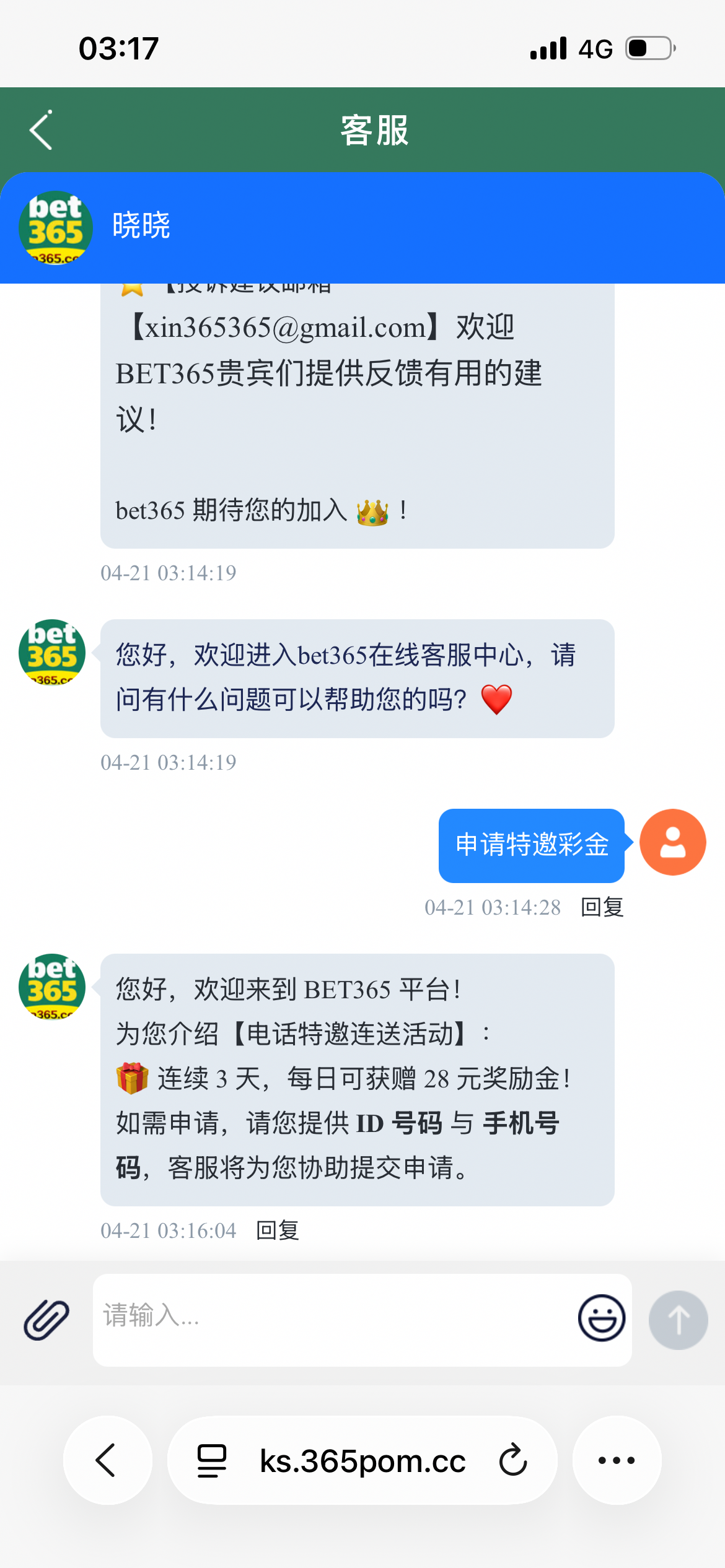
Task: Navigate back with the browser back button
Action: click(x=107, y=1460)
